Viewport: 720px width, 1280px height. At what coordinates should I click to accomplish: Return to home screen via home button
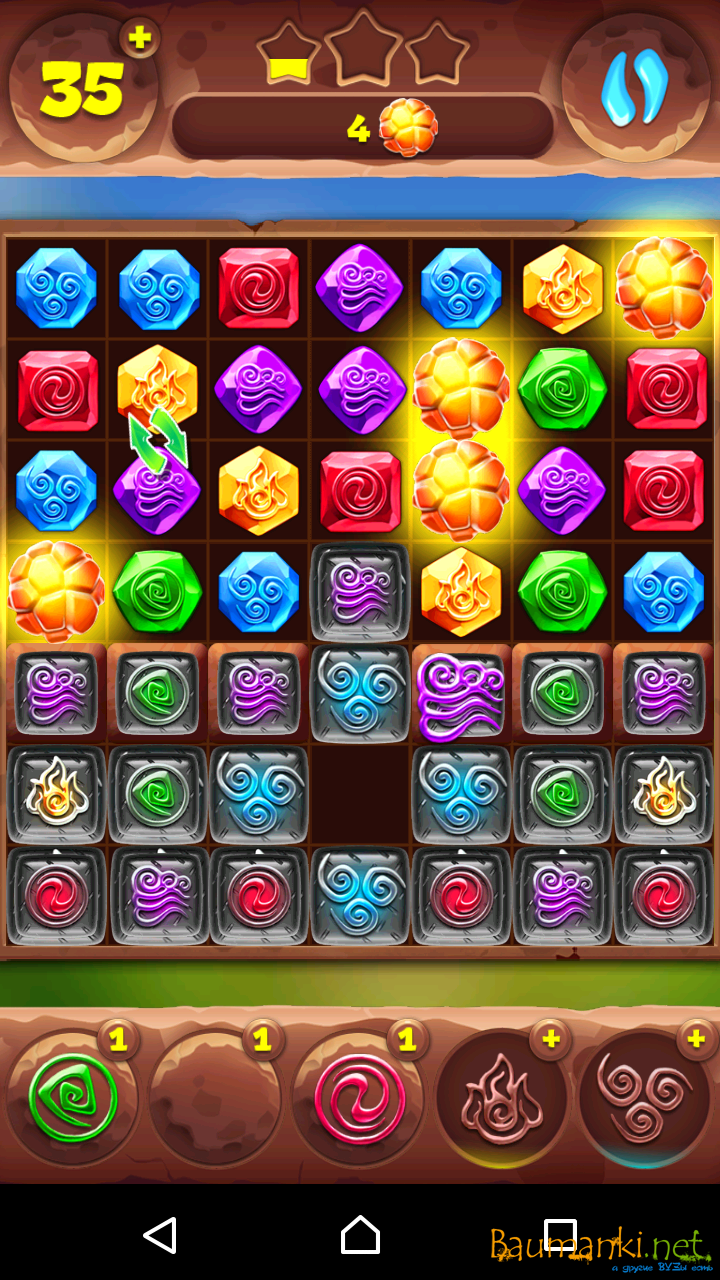click(360, 1235)
